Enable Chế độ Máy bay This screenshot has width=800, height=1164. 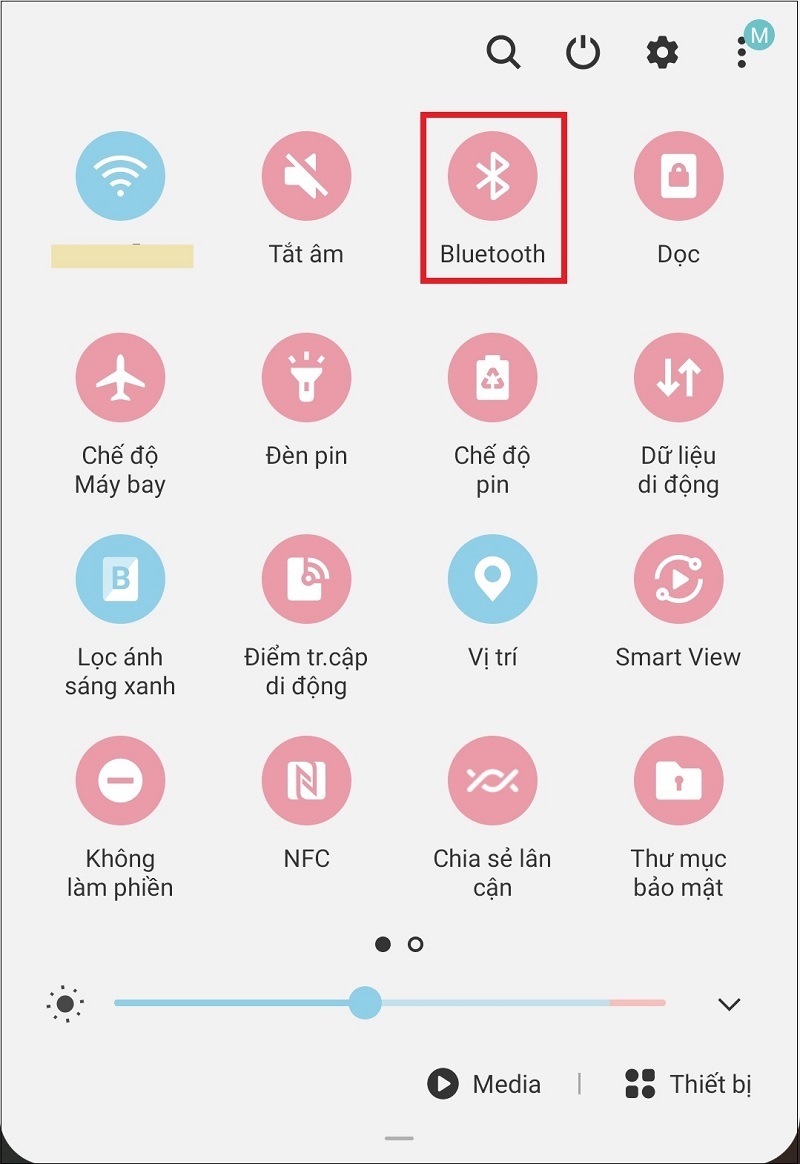(x=120, y=378)
